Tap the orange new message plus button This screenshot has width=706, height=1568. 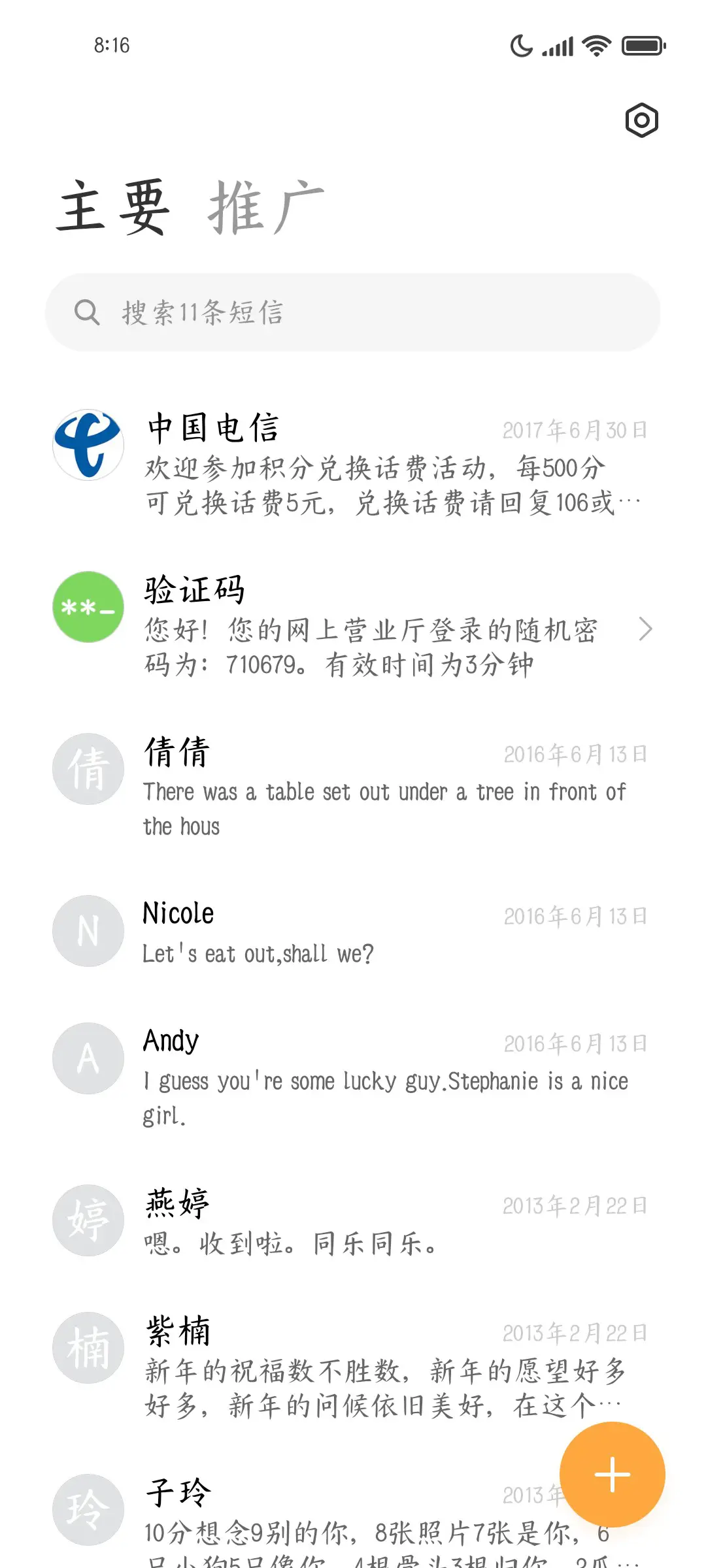point(611,1473)
